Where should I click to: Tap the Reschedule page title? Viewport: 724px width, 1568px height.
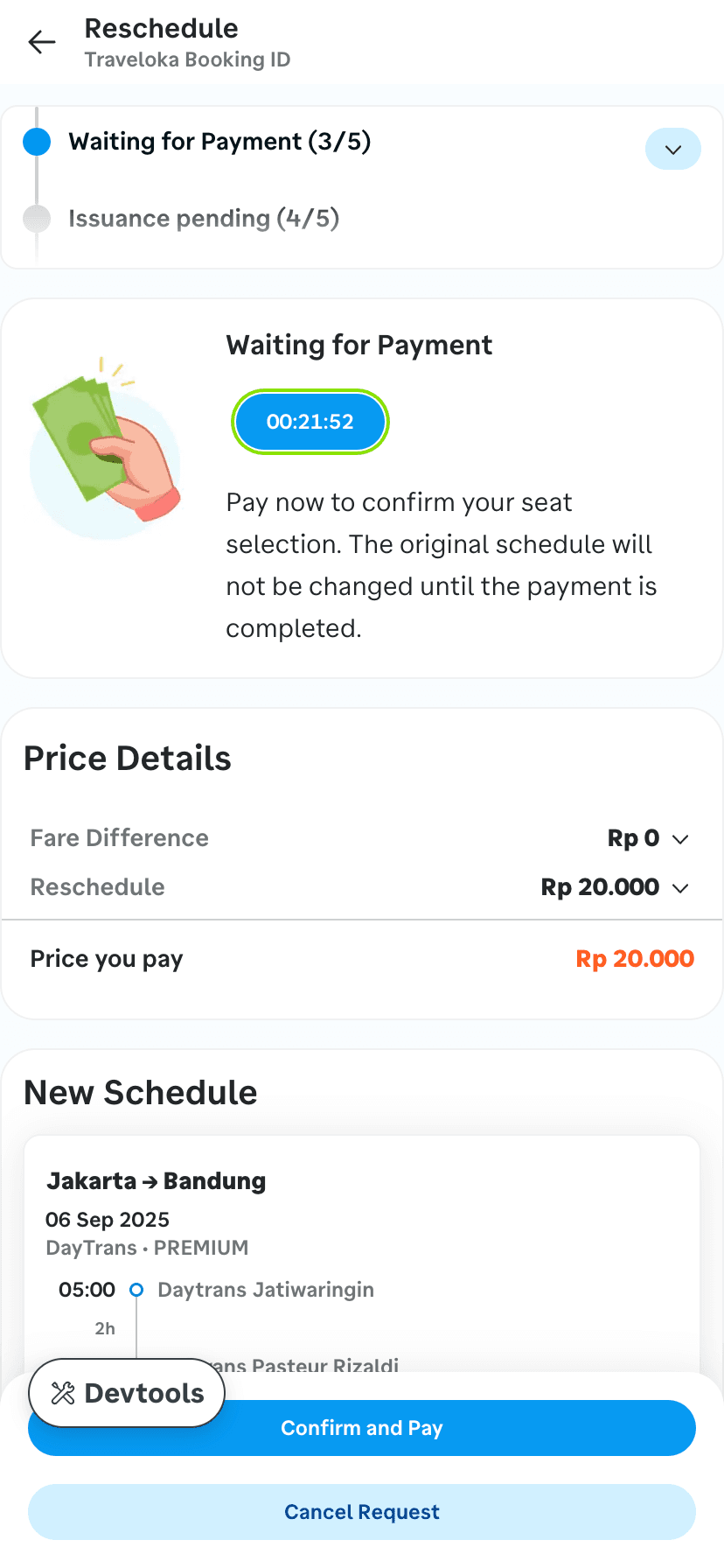coord(161,28)
